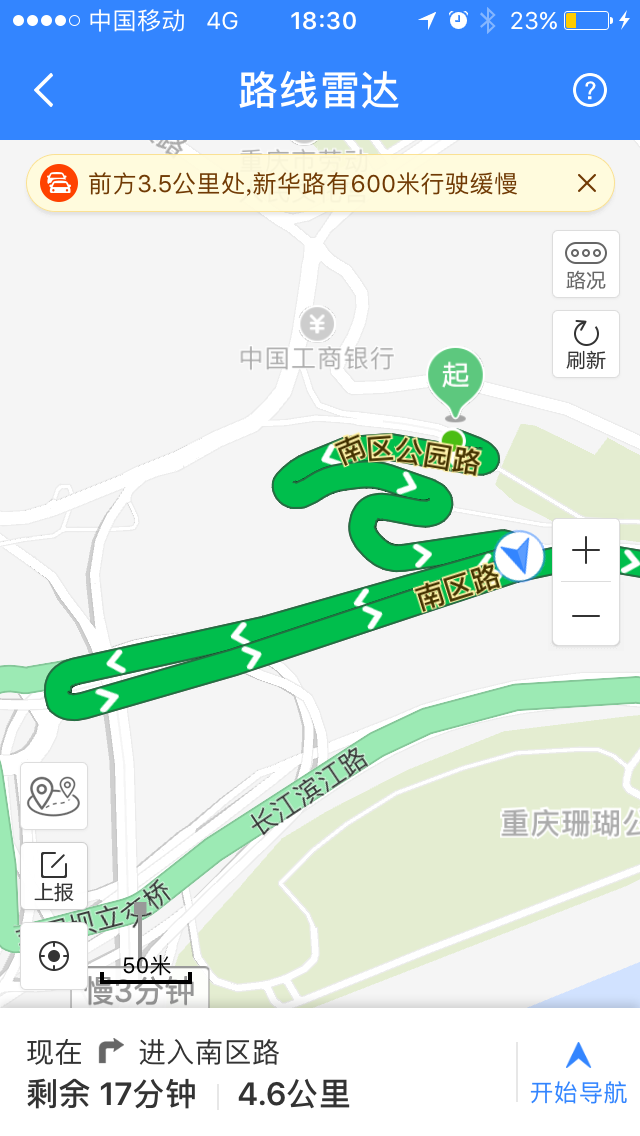
Task: Recenter map on my location
Action: [x=54, y=956]
